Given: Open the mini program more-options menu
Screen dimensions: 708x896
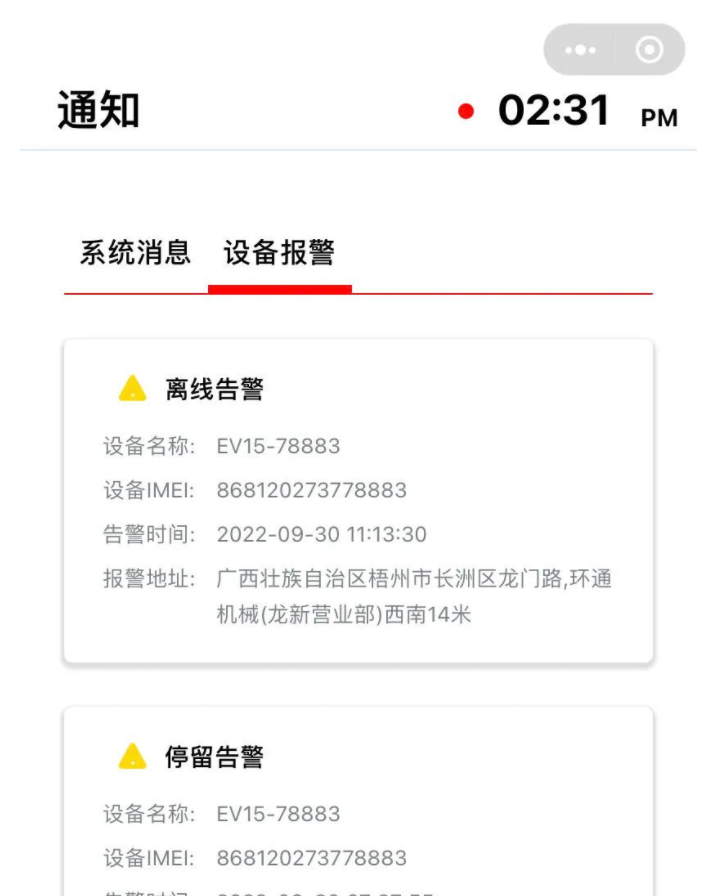Looking at the screenshot, I should (x=580, y=50).
